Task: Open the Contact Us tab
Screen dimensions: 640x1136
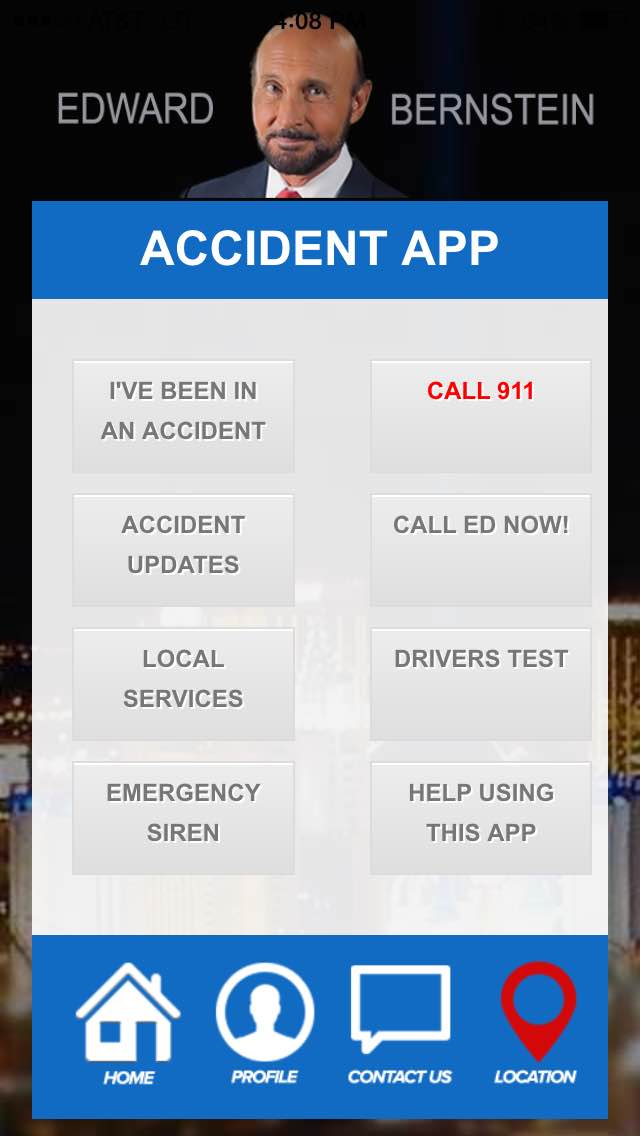Action: [400, 1024]
